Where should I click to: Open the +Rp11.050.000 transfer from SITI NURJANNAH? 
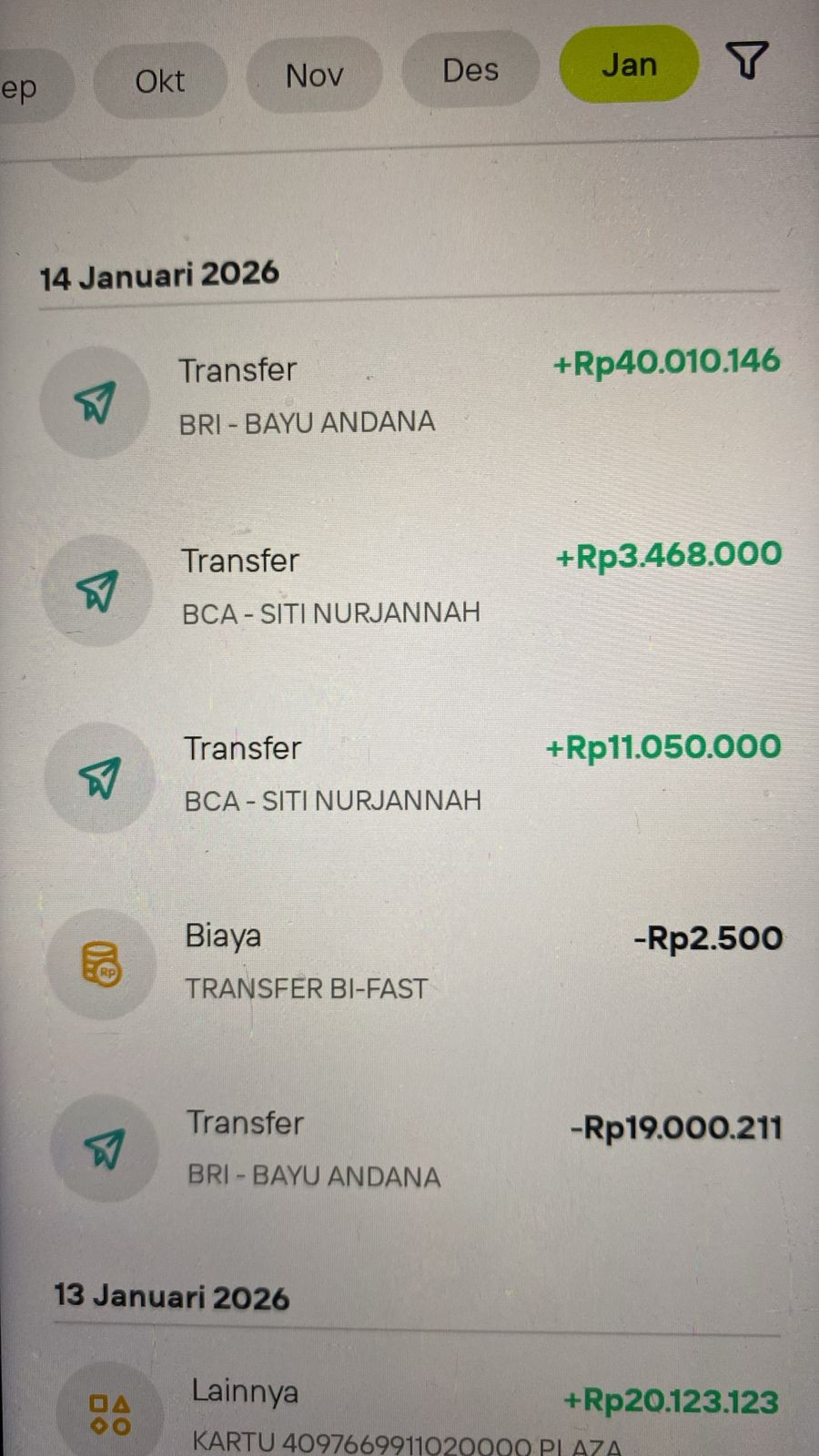413,775
